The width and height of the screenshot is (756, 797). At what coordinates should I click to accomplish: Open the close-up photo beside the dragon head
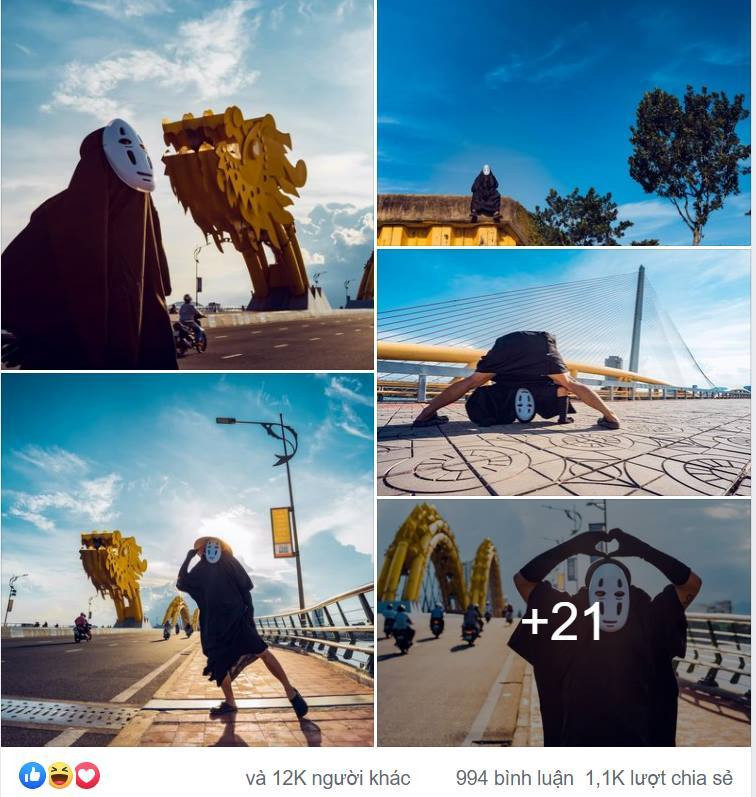(187, 185)
